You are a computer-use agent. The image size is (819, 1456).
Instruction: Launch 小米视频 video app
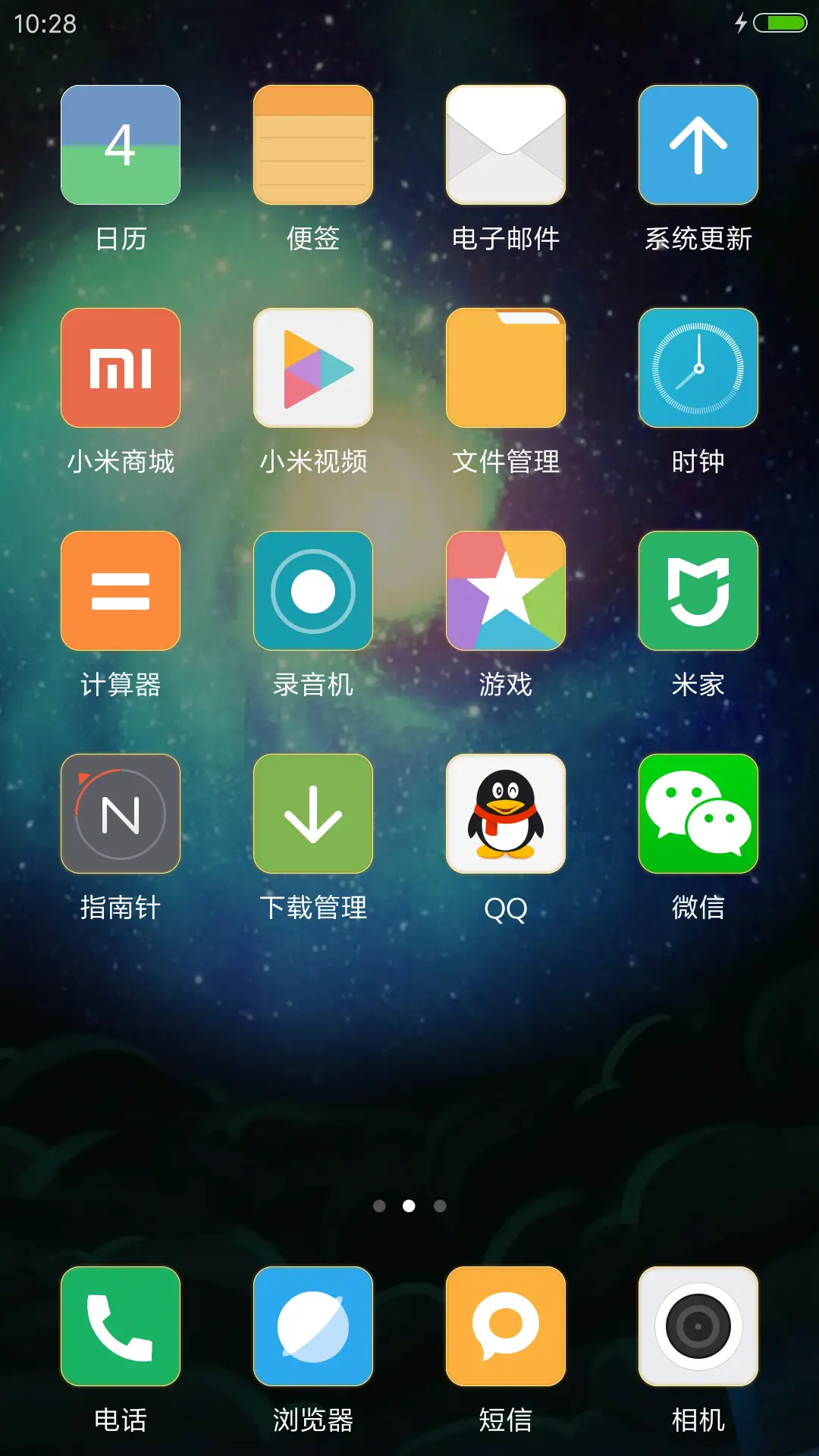[x=313, y=367]
